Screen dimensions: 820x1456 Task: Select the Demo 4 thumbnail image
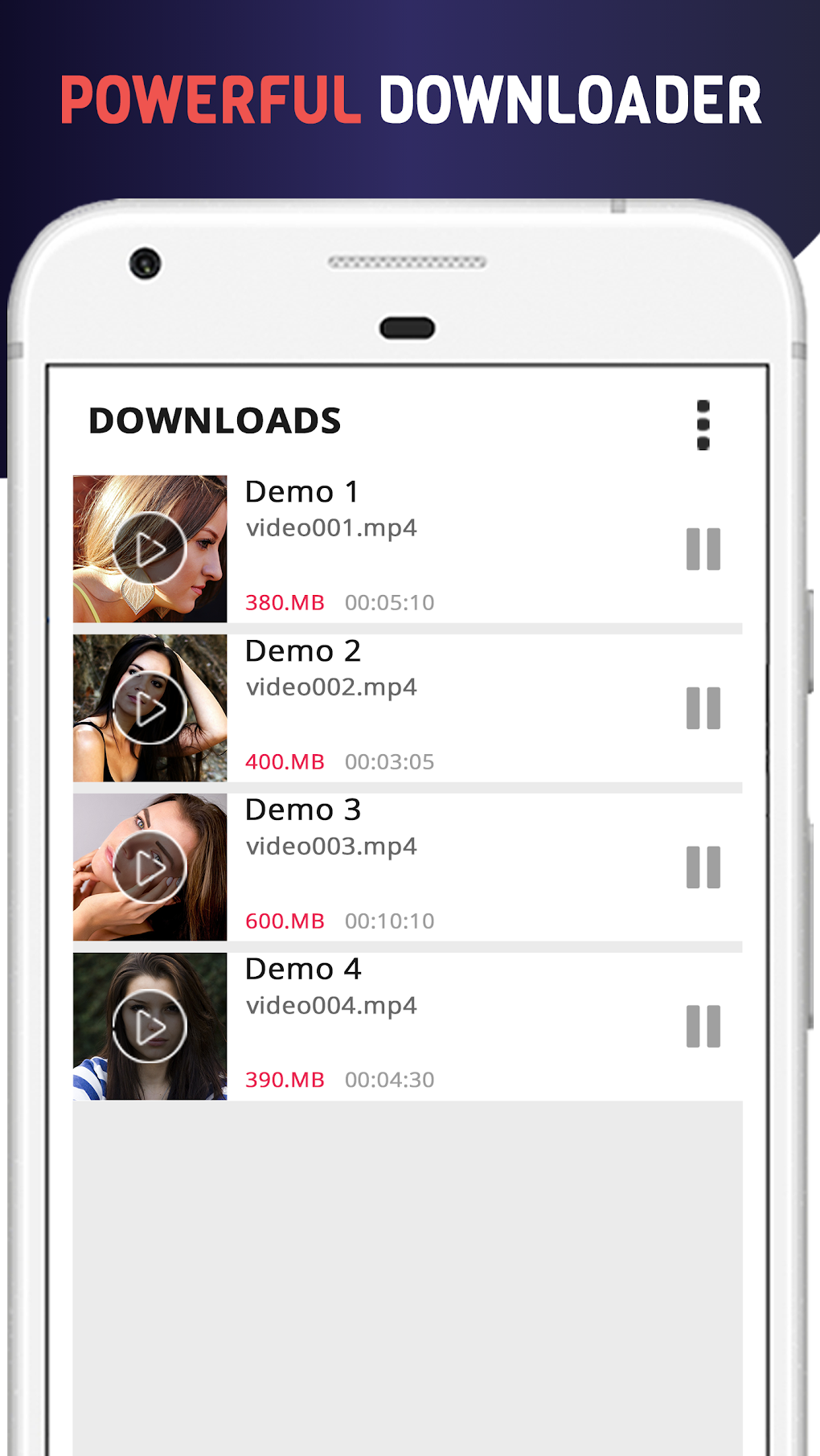click(150, 1025)
